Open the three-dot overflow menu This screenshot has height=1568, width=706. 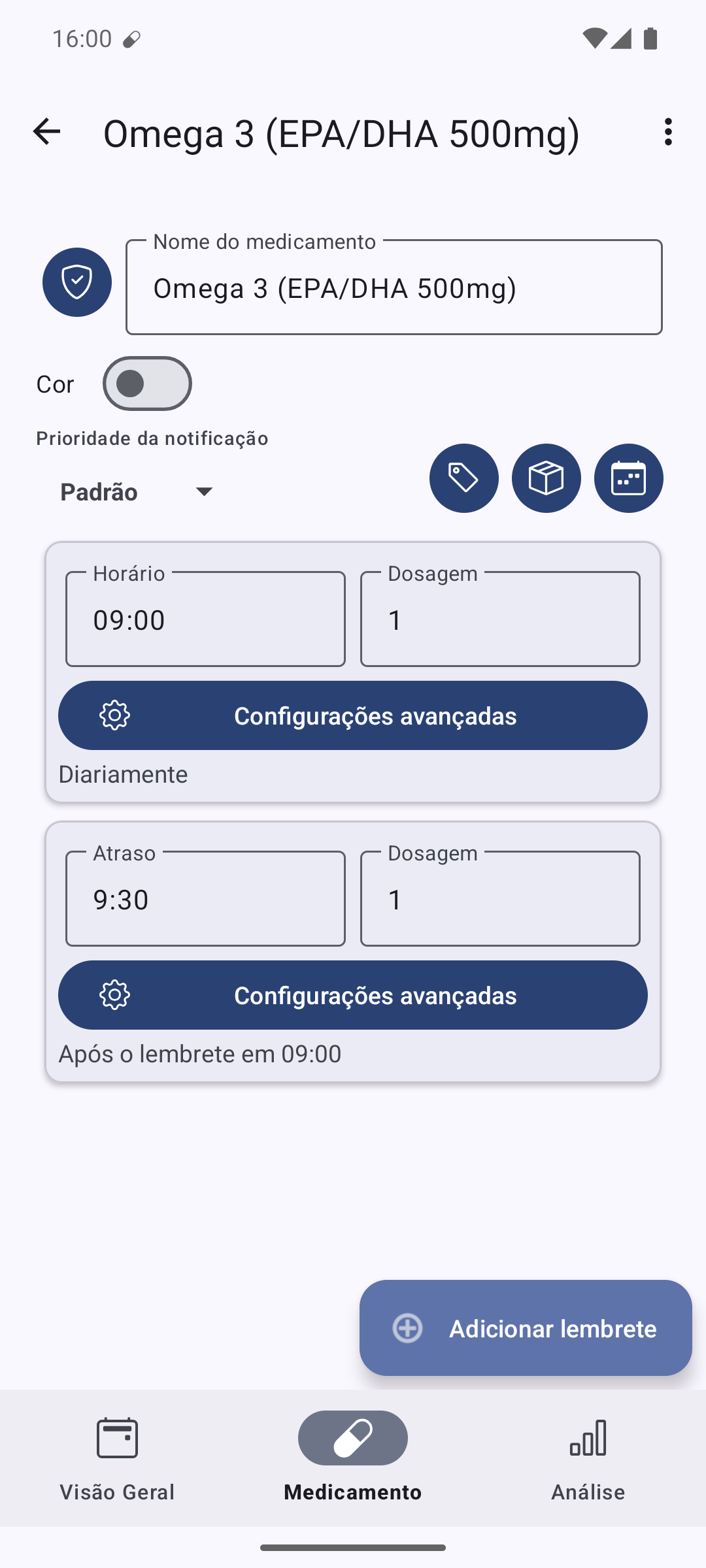coord(667,132)
